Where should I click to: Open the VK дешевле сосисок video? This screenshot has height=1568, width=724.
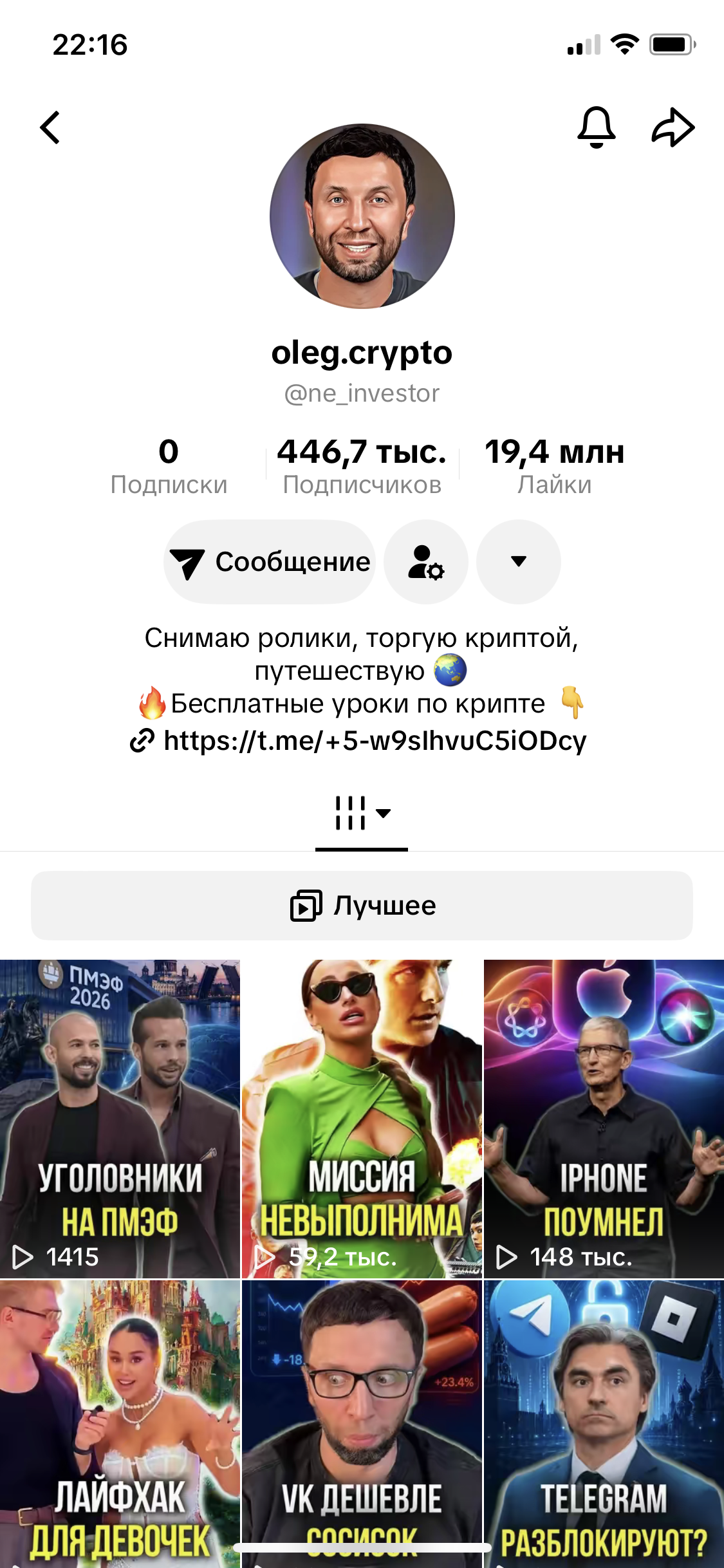(362, 1424)
